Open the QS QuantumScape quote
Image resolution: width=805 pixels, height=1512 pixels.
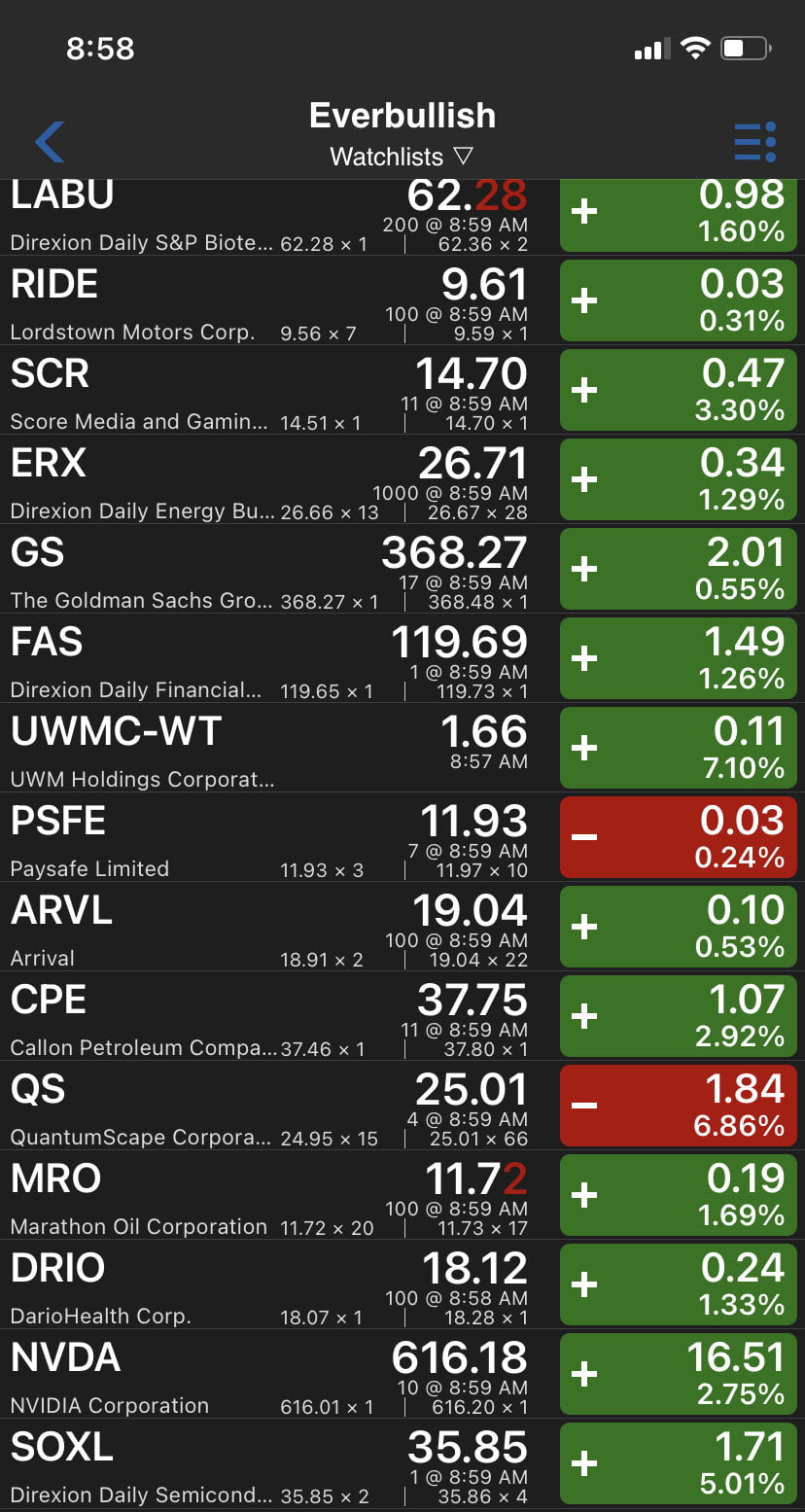[x=272, y=1107]
